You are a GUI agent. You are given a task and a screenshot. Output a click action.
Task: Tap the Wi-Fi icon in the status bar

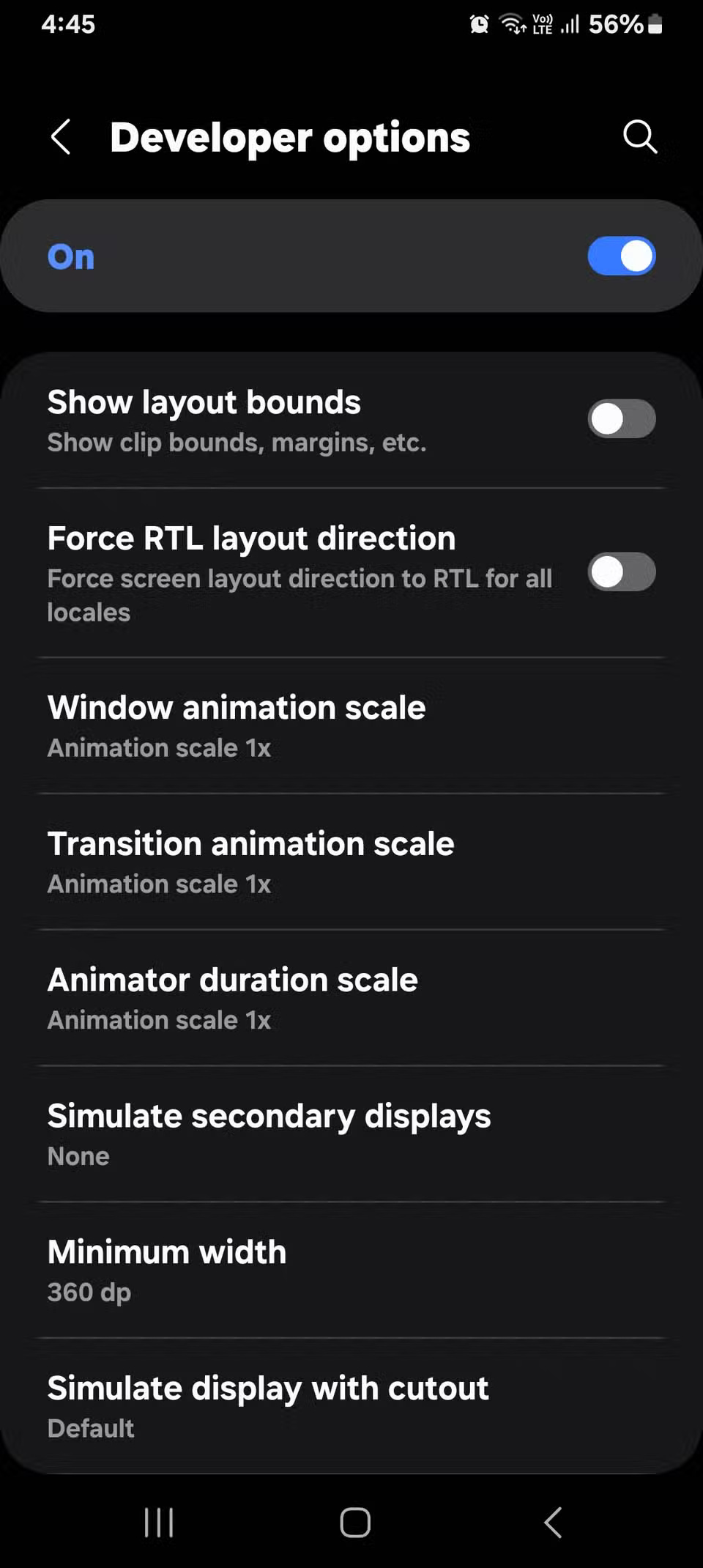(511, 24)
